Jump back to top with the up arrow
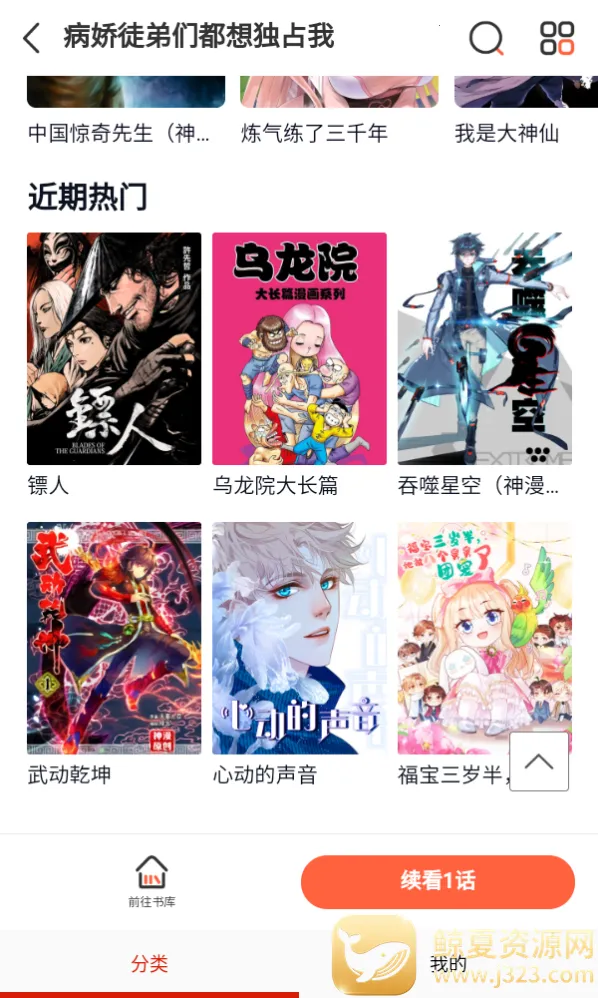Viewport: 598px width, 998px height. (539, 761)
